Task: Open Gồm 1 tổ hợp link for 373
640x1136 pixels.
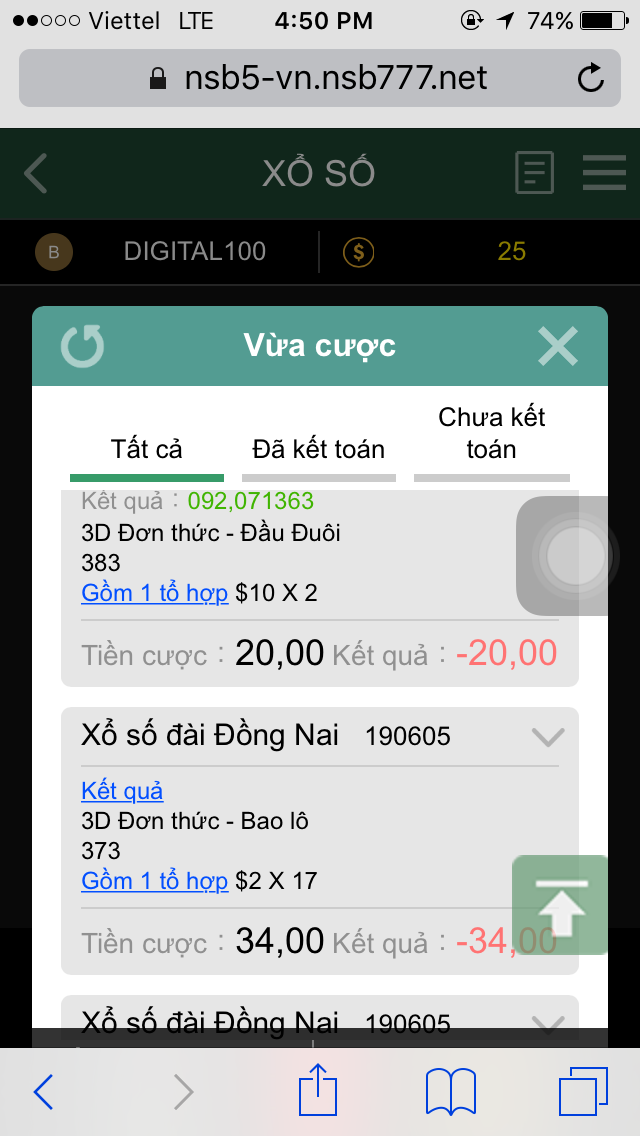Action: click(155, 881)
